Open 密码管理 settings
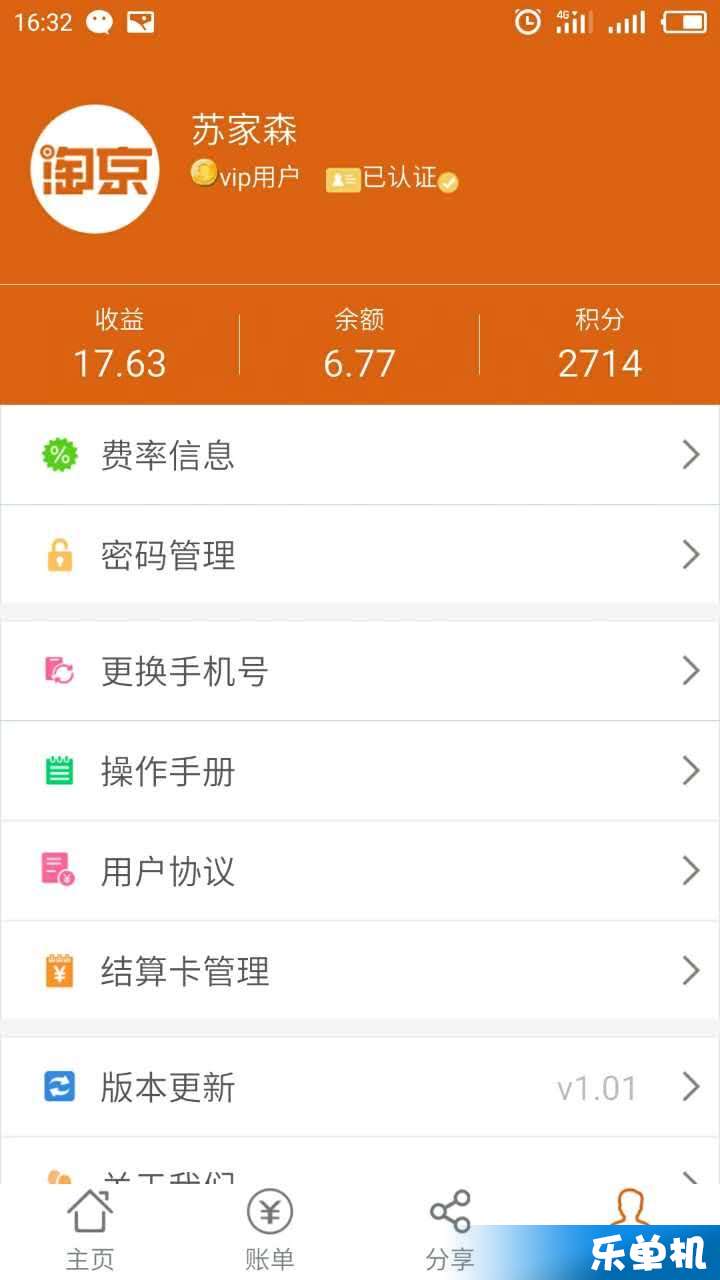The image size is (720, 1280). (x=360, y=554)
